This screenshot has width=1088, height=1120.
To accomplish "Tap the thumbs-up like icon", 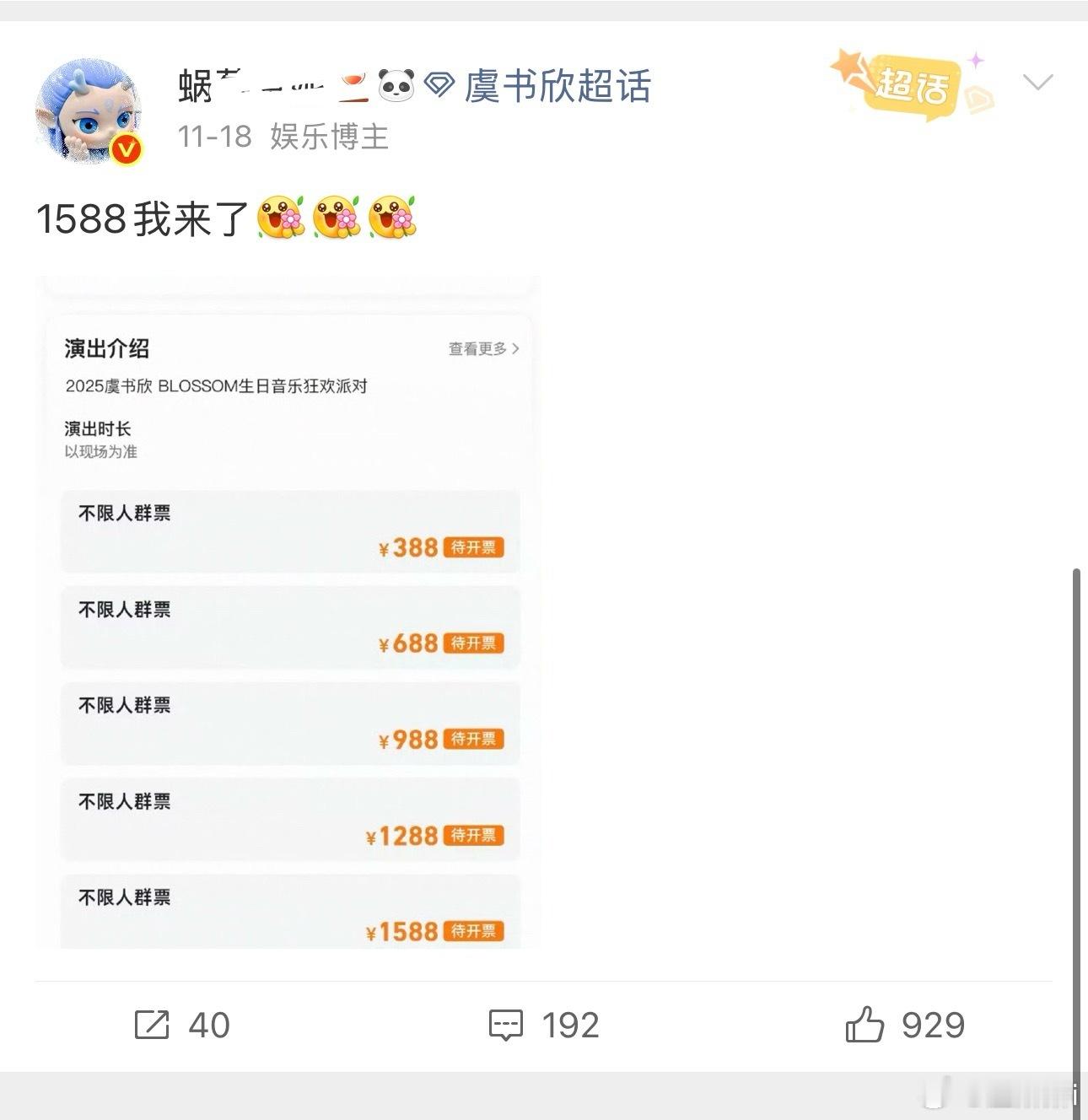I will click(x=866, y=1026).
